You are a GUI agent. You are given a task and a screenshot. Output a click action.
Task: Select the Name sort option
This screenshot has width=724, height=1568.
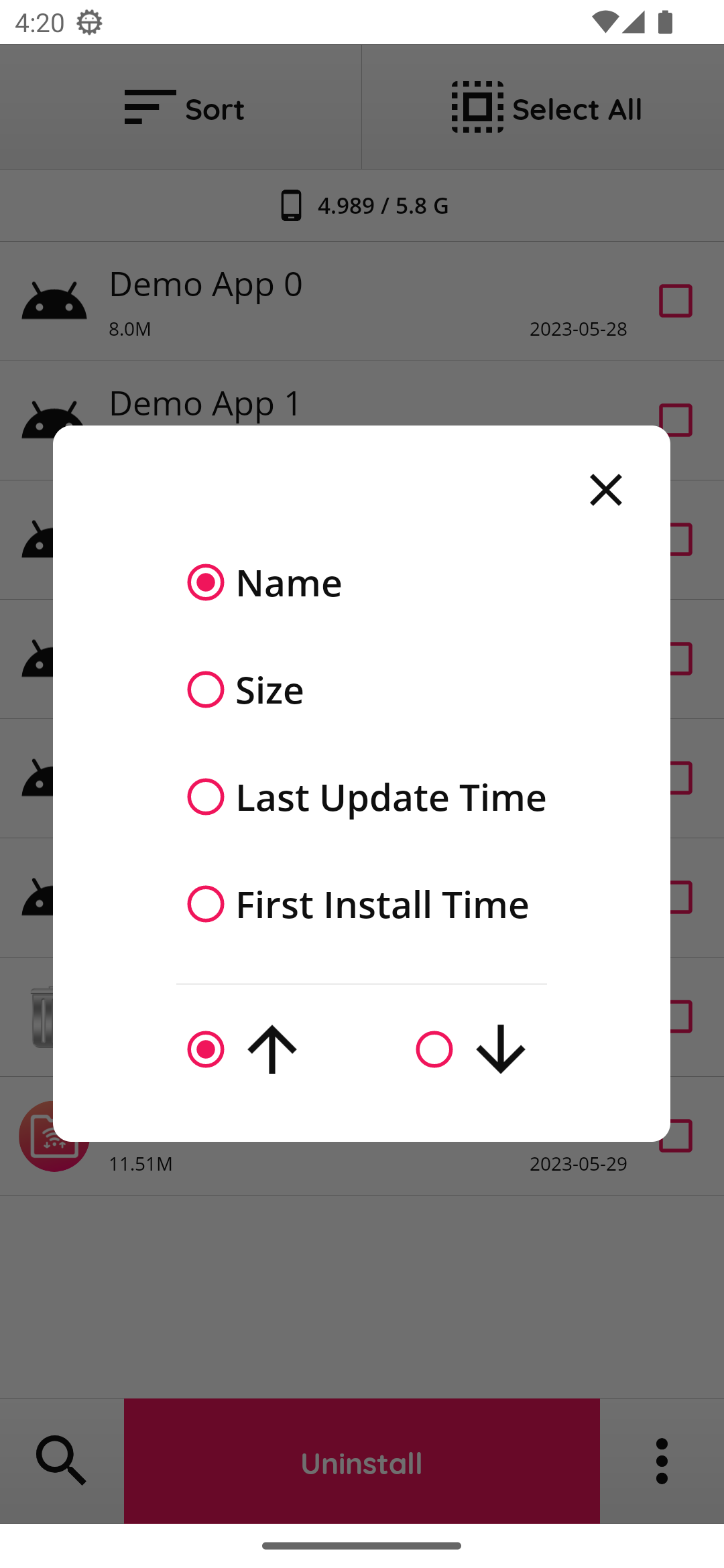(x=265, y=582)
